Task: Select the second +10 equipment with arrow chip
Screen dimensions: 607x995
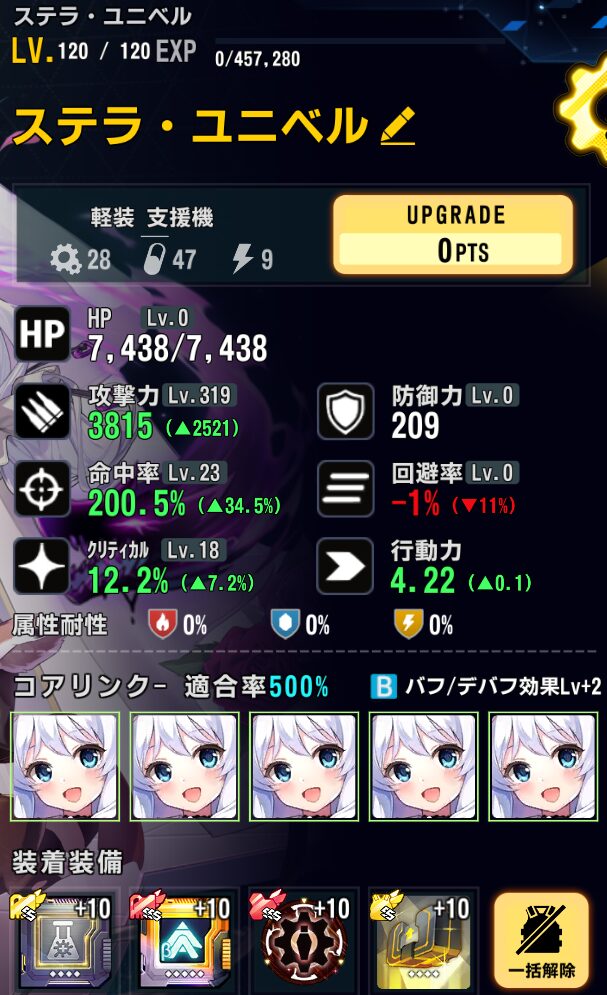Action: click(x=184, y=943)
